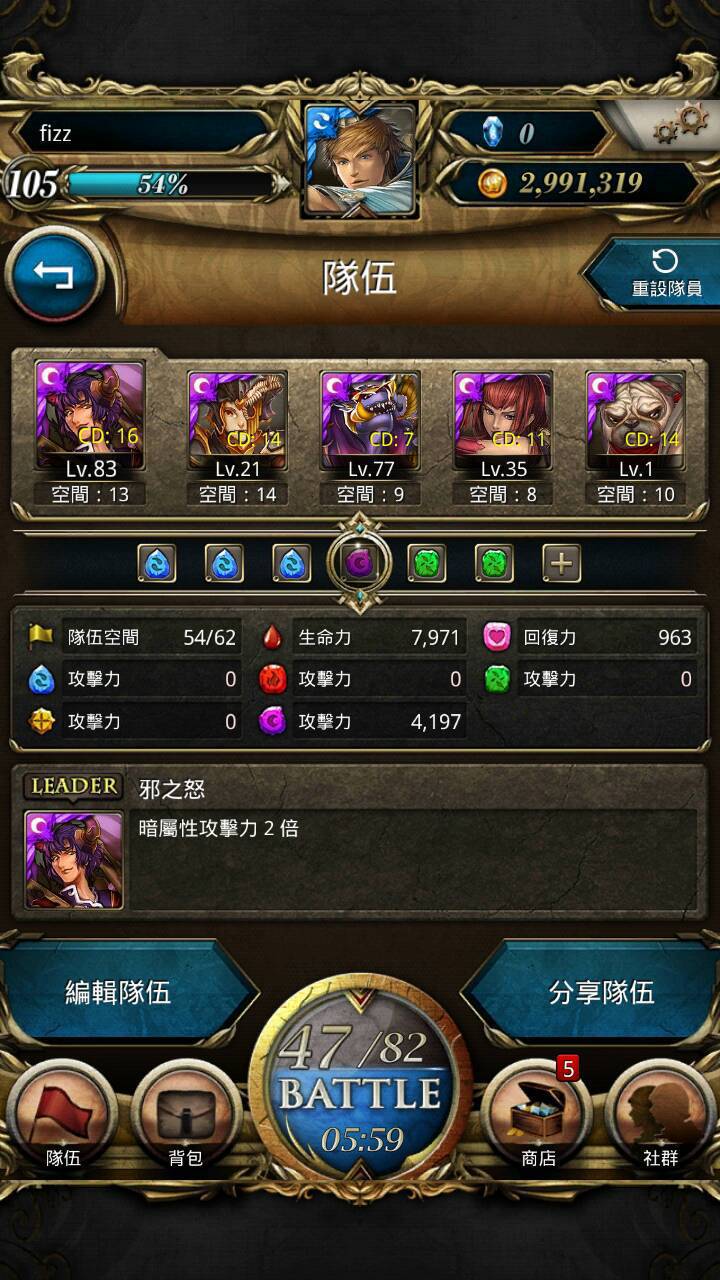Select the Lv.83 team member card
The height and width of the screenshot is (1280, 720).
90,434
